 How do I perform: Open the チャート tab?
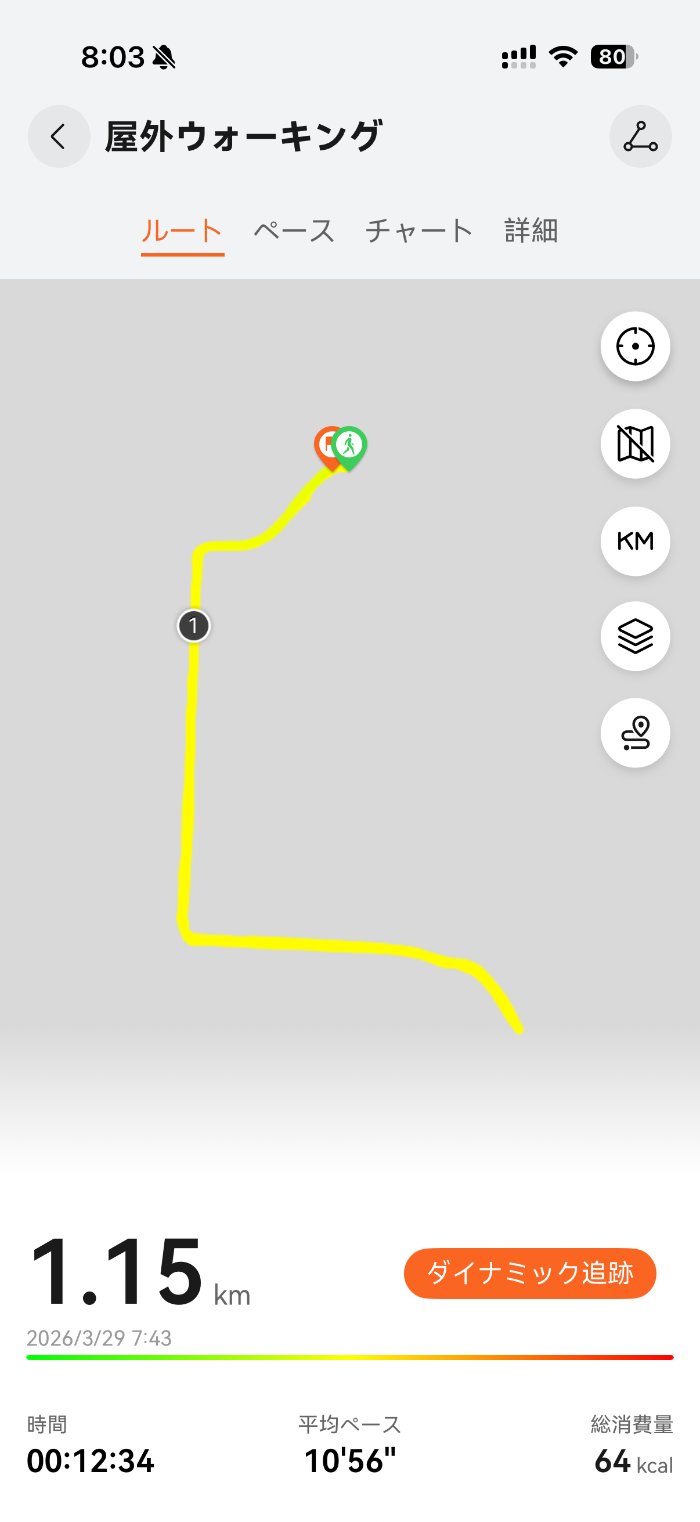click(x=418, y=231)
